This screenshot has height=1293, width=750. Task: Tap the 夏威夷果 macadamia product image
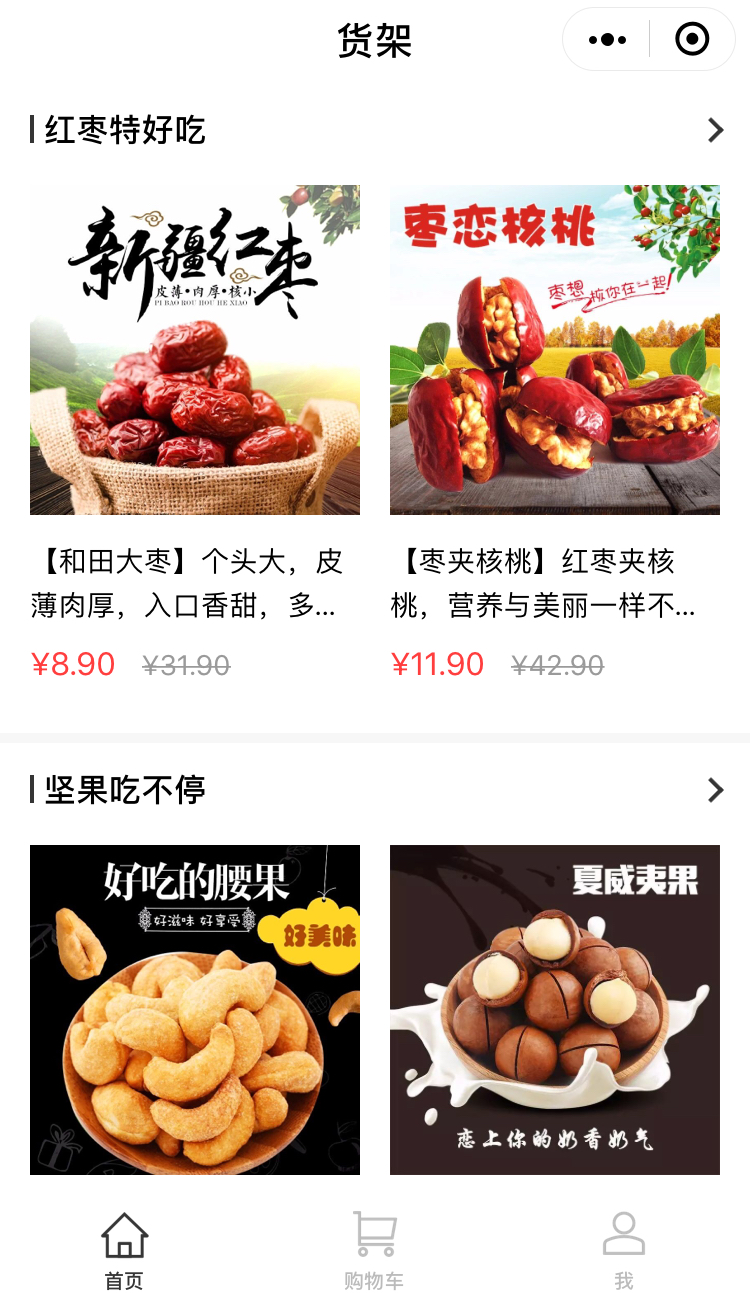point(554,1009)
